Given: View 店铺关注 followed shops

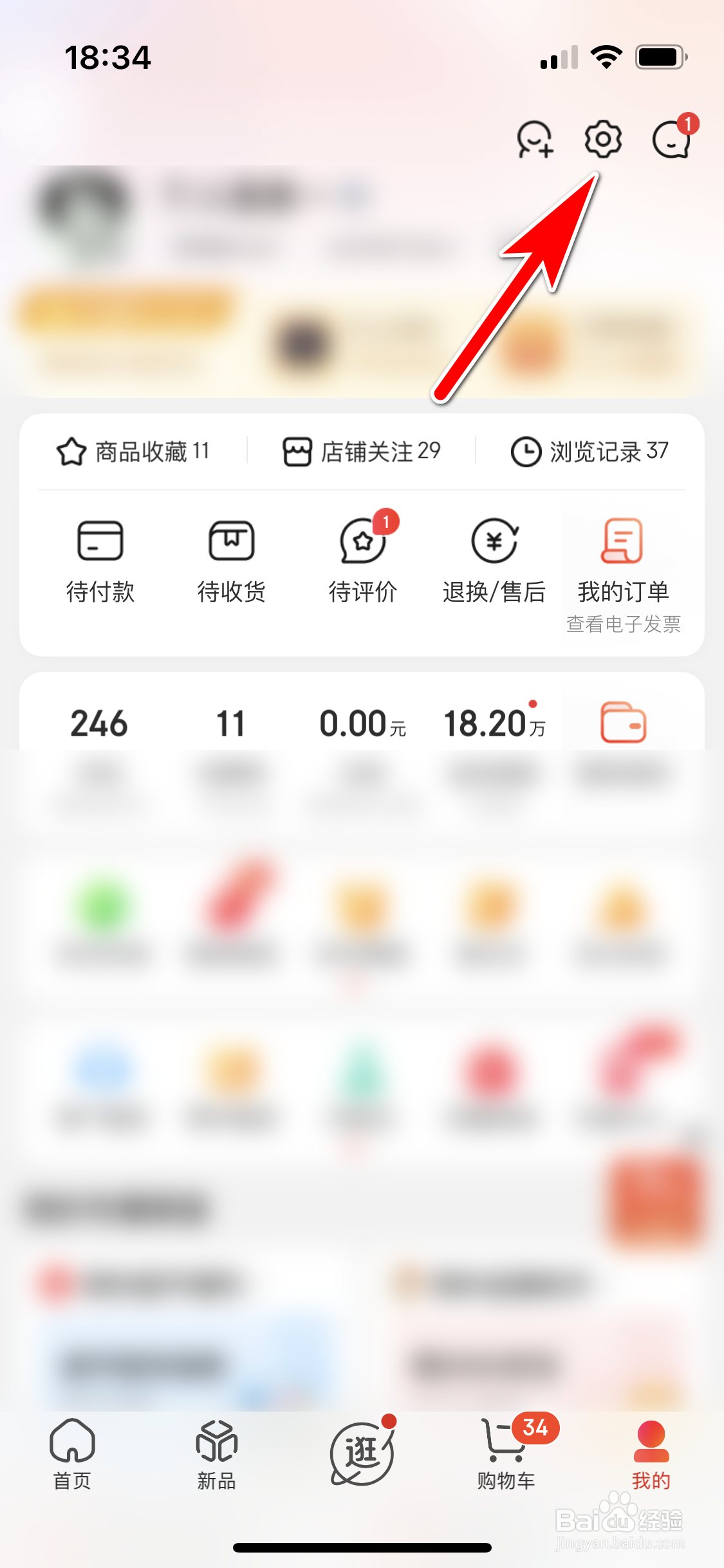Looking at the screenshot, I should [362, 451].
